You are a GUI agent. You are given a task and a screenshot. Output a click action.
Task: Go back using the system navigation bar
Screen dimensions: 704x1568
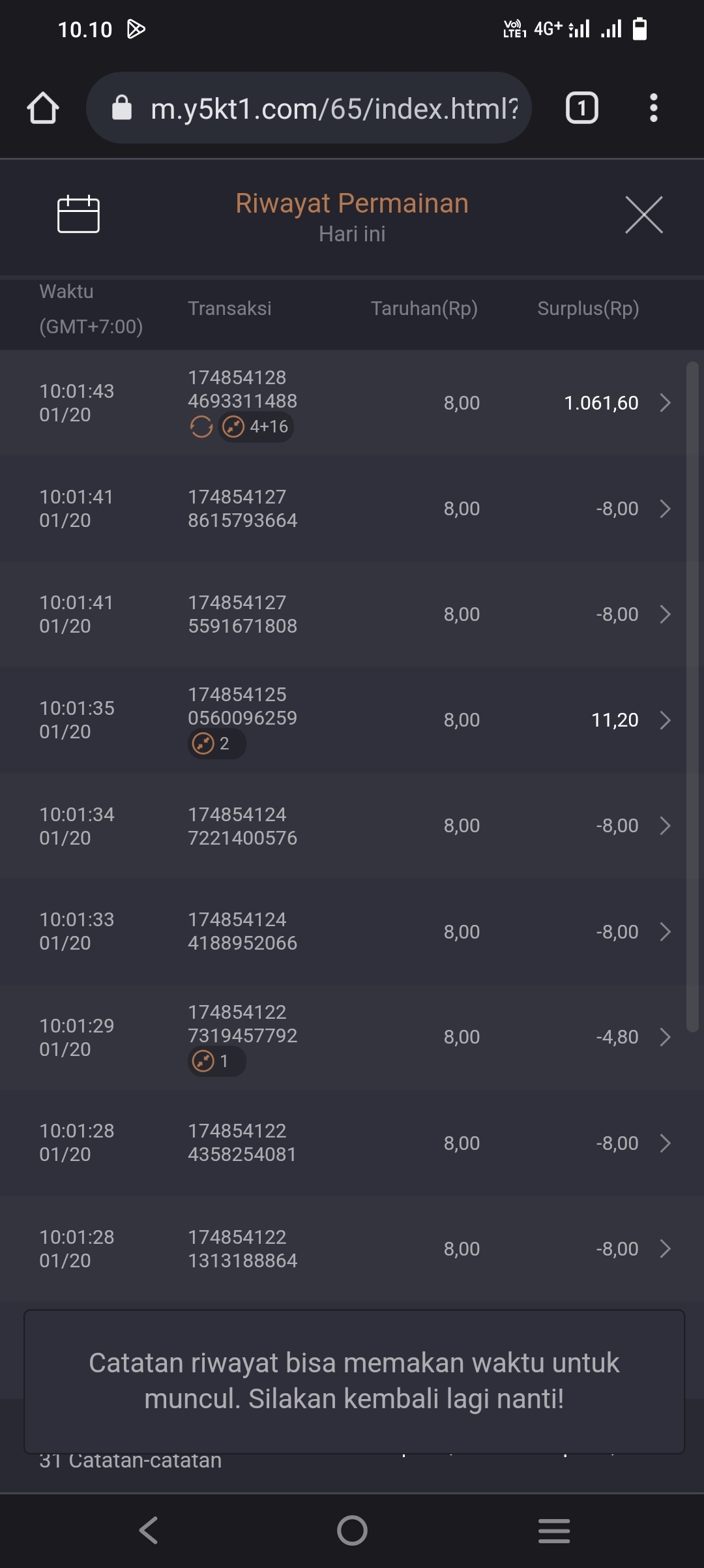point(149,1530)
